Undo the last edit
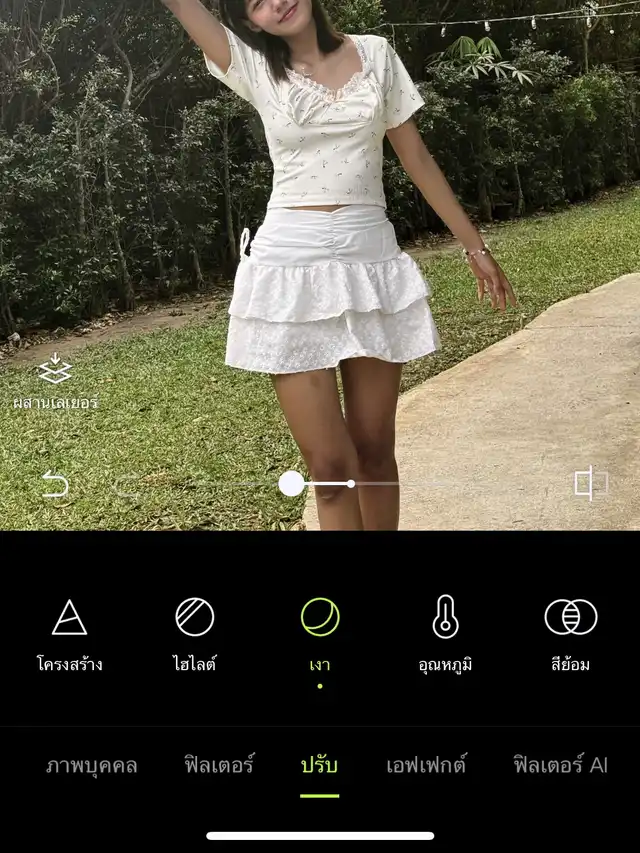 55,486
